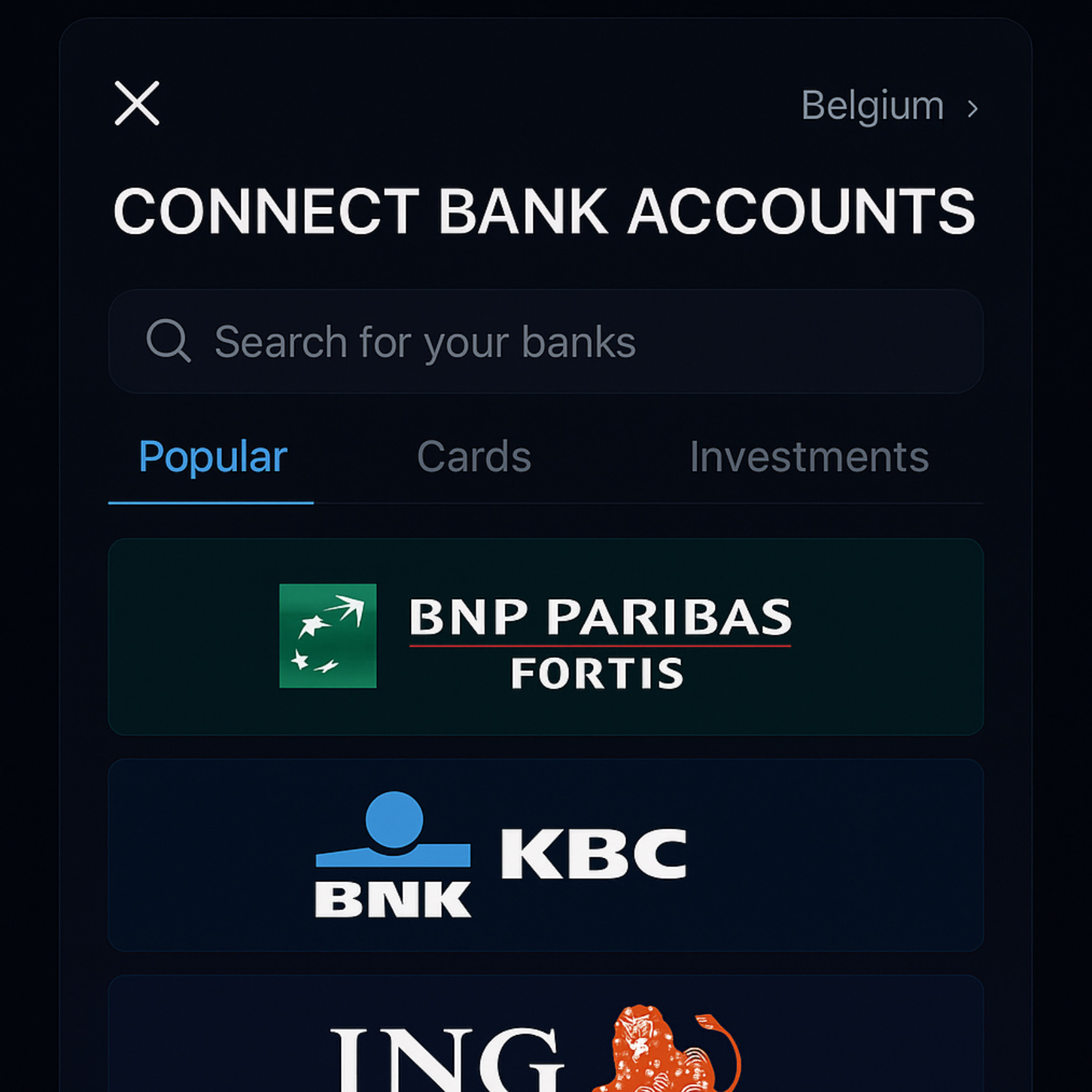Close the Connect Bank Accounts screen

pos(137,103)
